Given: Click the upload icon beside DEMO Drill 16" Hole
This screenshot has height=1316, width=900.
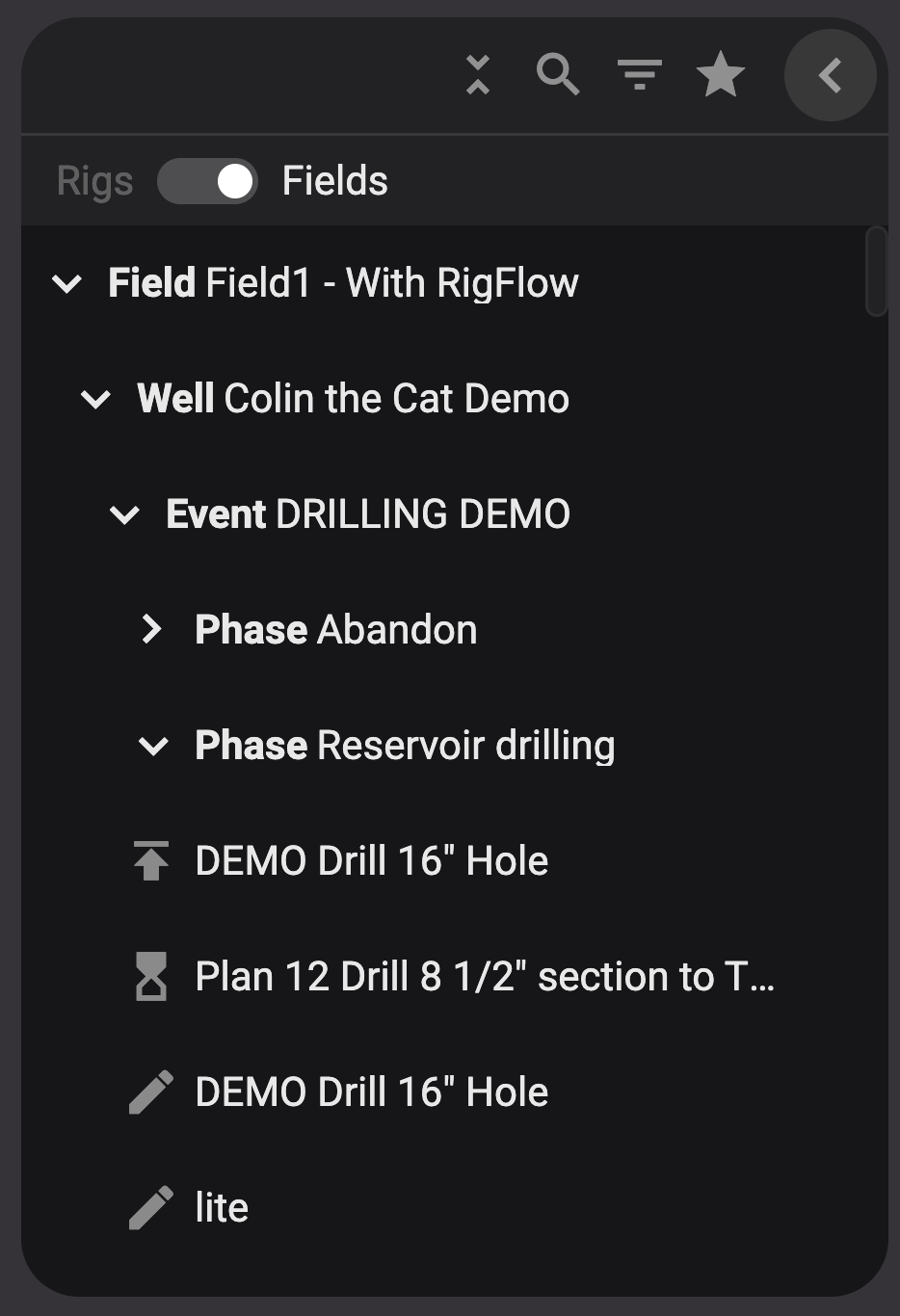Looking at the screenshot, I should pyautogui.click(x=149, y=859).
